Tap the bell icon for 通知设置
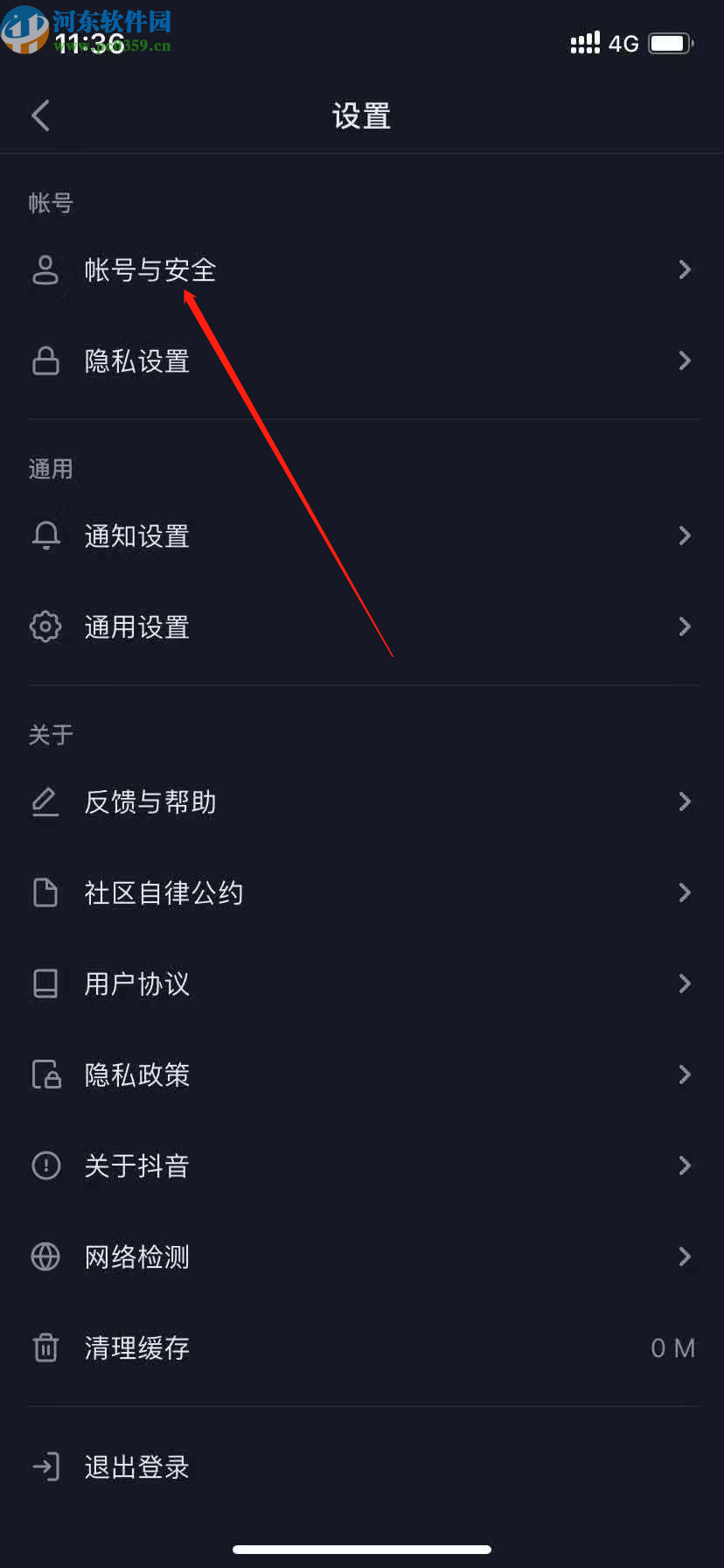This screenshot has height=1568, width=724. point(45,535)
